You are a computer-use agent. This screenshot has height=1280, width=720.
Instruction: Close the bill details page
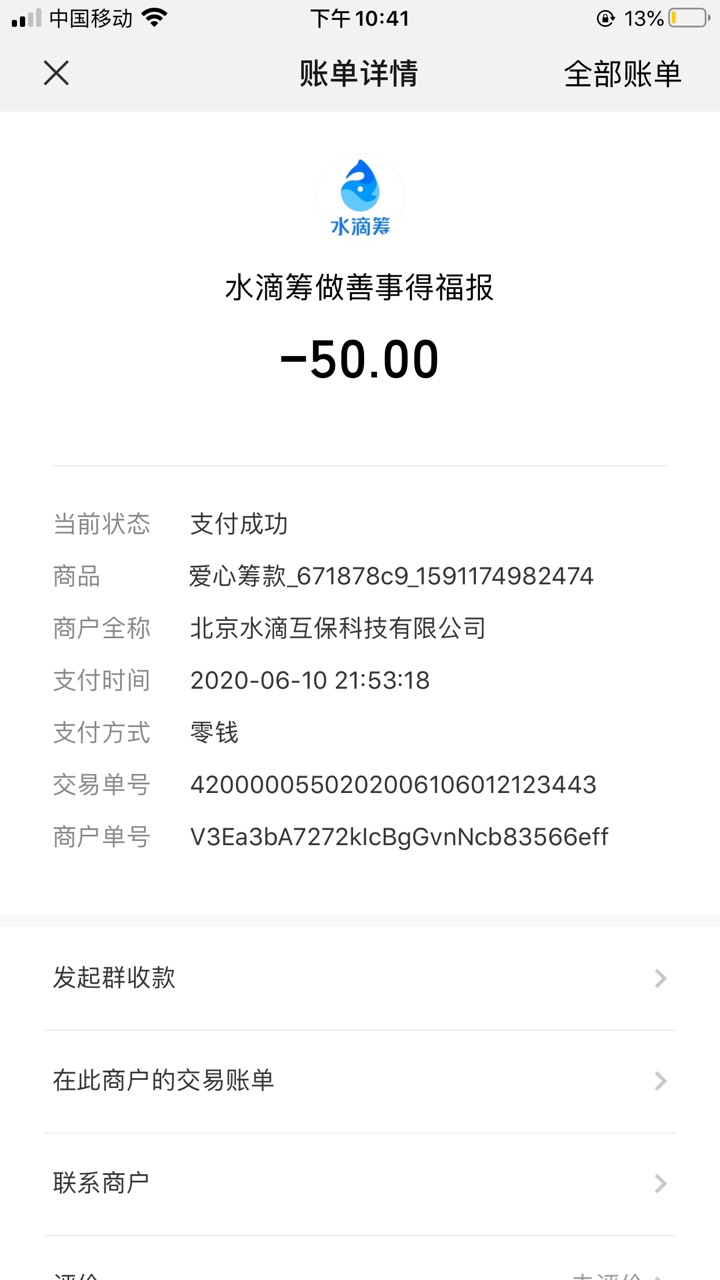(x=56, y=73)
